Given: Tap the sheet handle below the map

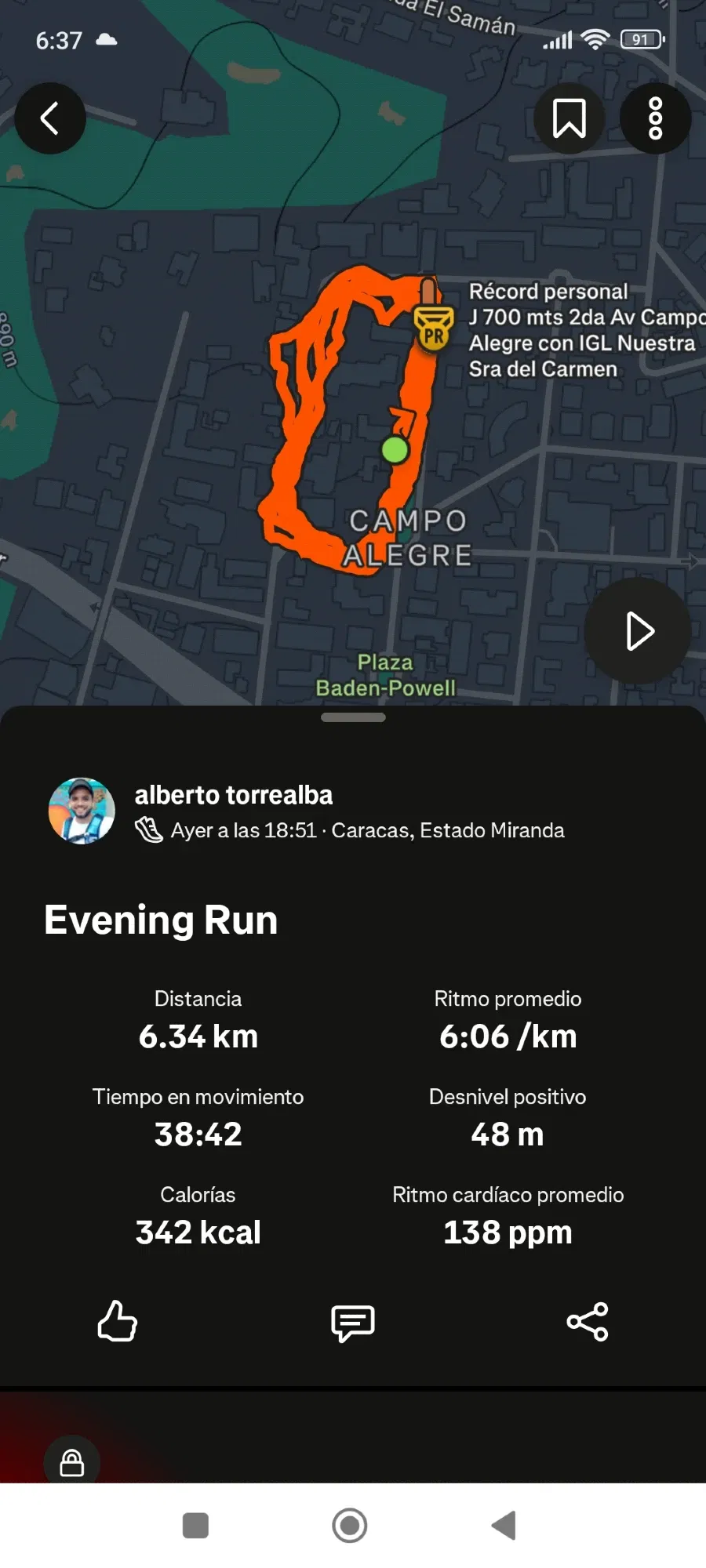Looking at the screenshot, I should (353, 717).
